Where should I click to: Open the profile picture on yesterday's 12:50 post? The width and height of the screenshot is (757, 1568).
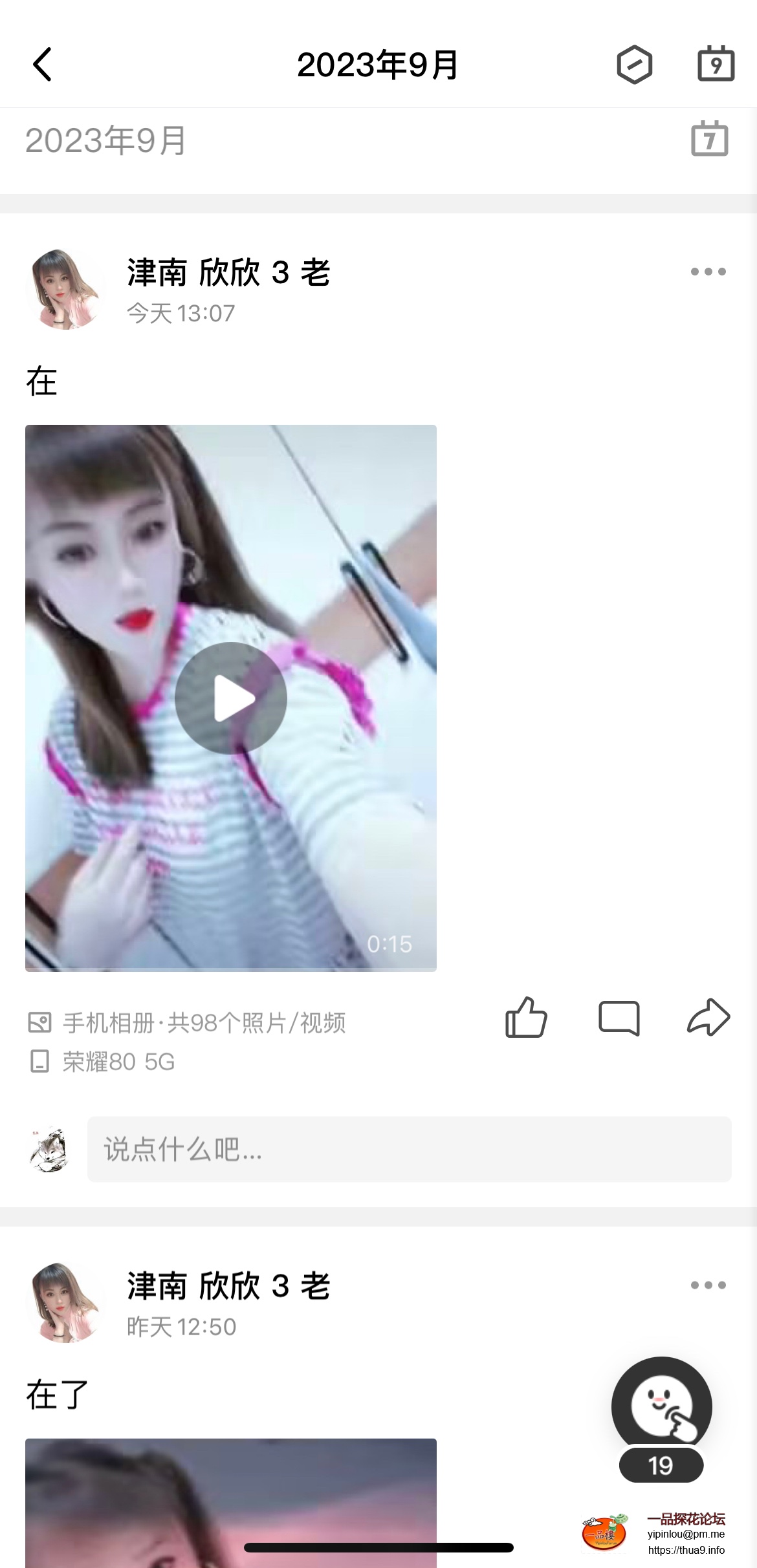click(x=65, y=1303)
